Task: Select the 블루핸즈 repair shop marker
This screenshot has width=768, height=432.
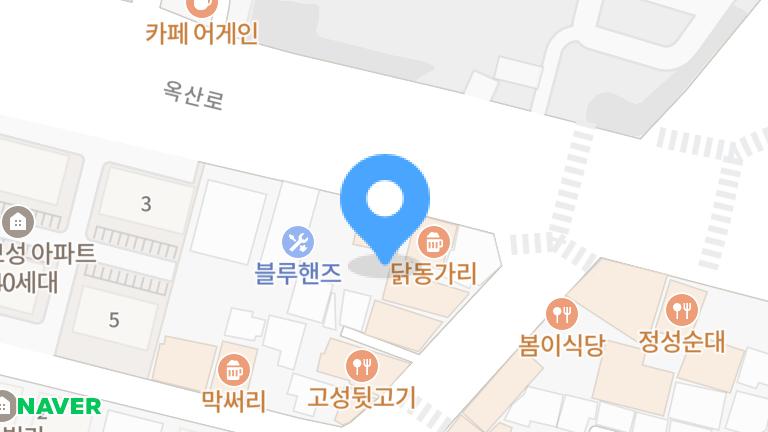Action: tap(298, 241)
